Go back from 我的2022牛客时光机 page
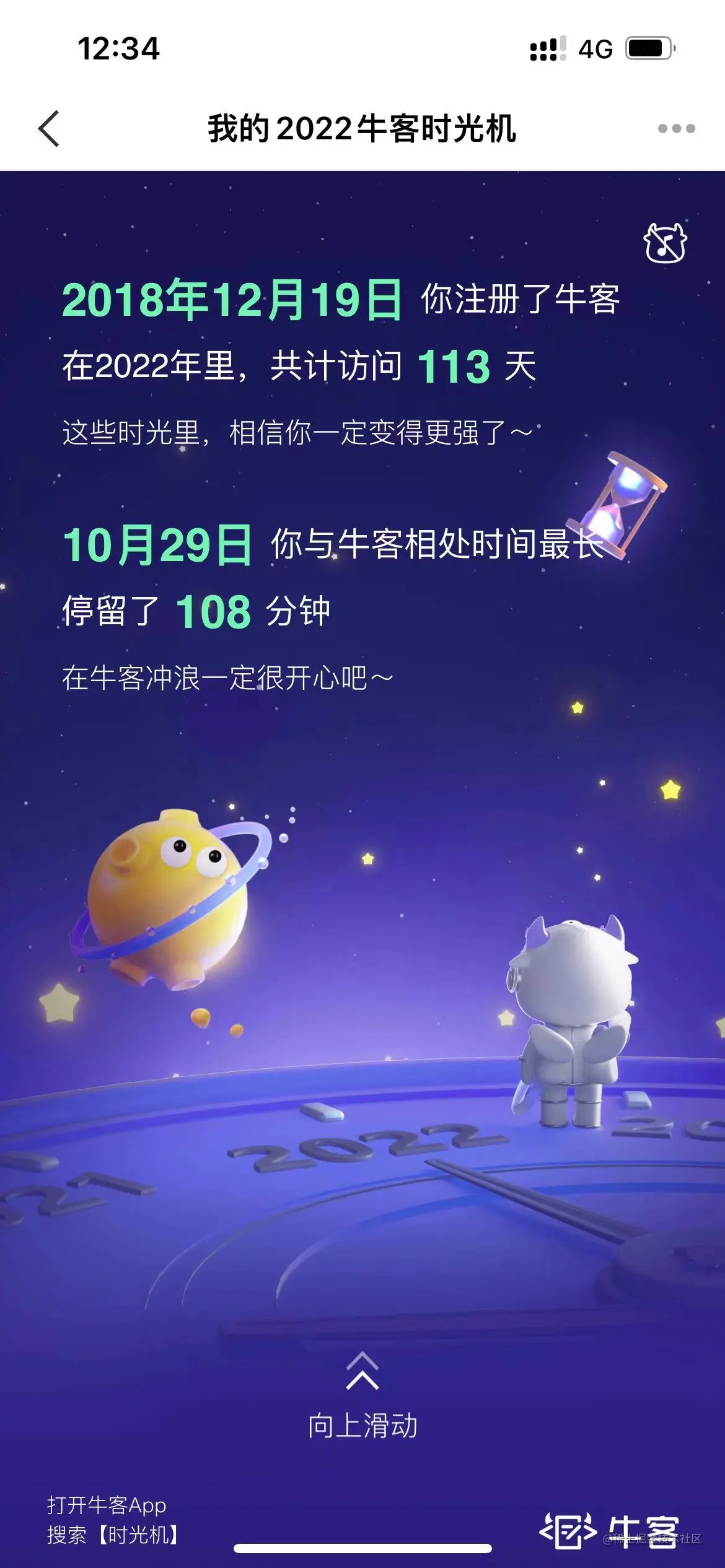This screenshot has width=725, height=1568. pyautogui.click(x=49, y=129)
